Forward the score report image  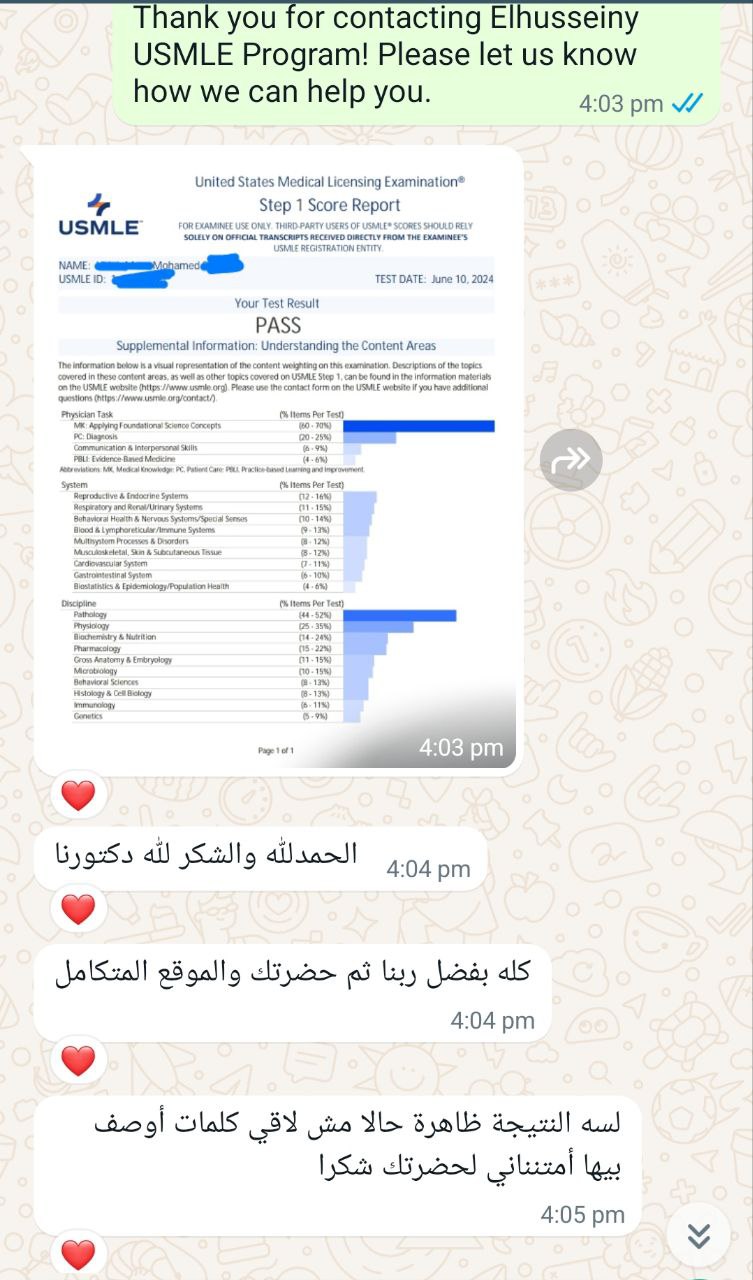tap(571, 459)
